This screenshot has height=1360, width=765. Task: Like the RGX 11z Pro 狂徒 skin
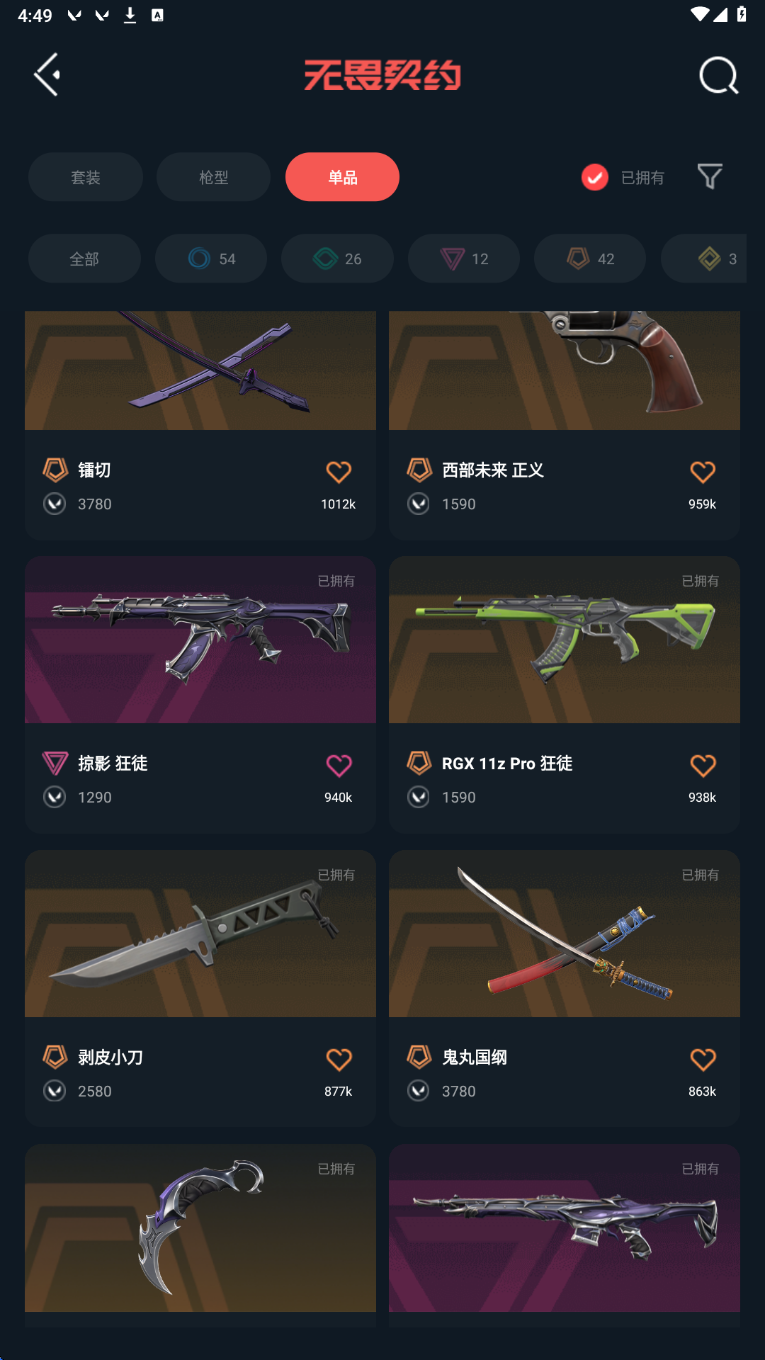[703, 766]
